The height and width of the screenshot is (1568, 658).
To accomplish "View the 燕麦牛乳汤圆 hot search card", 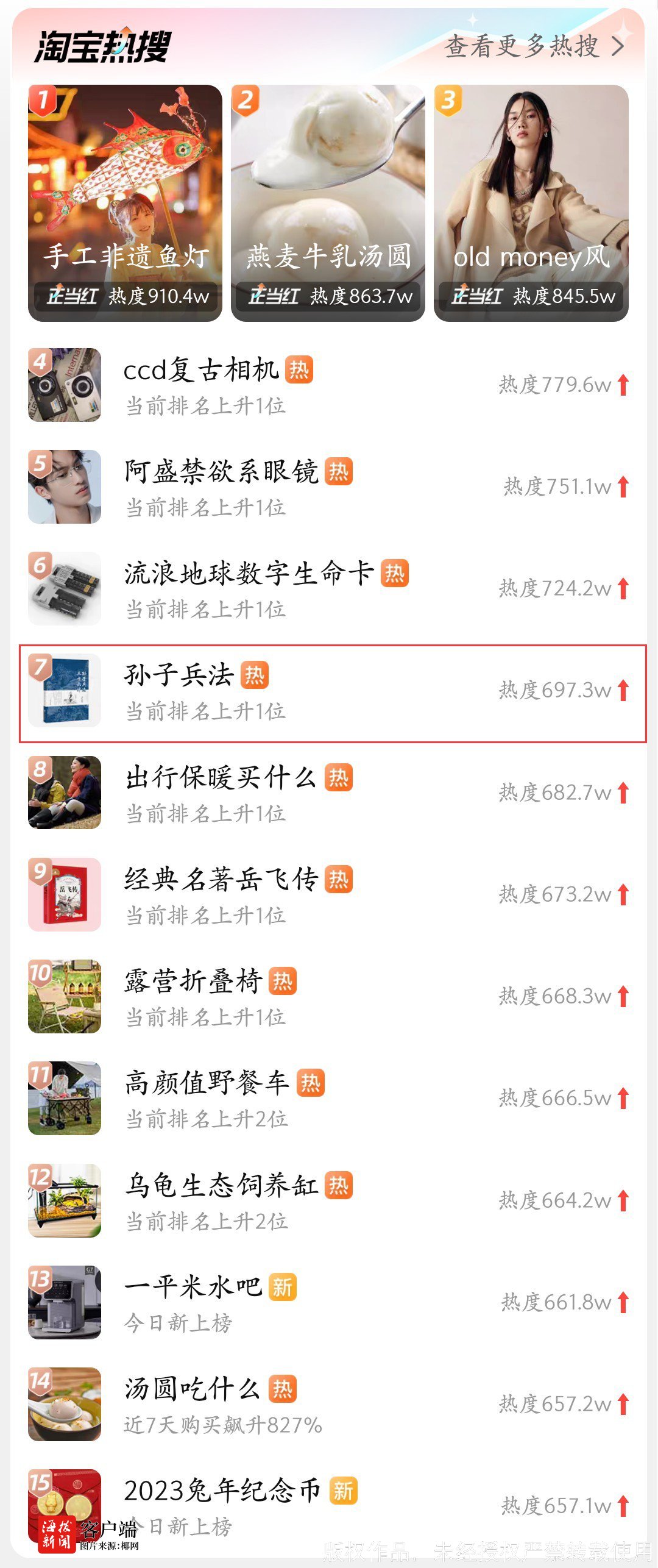I will click(x=328, y=202).
